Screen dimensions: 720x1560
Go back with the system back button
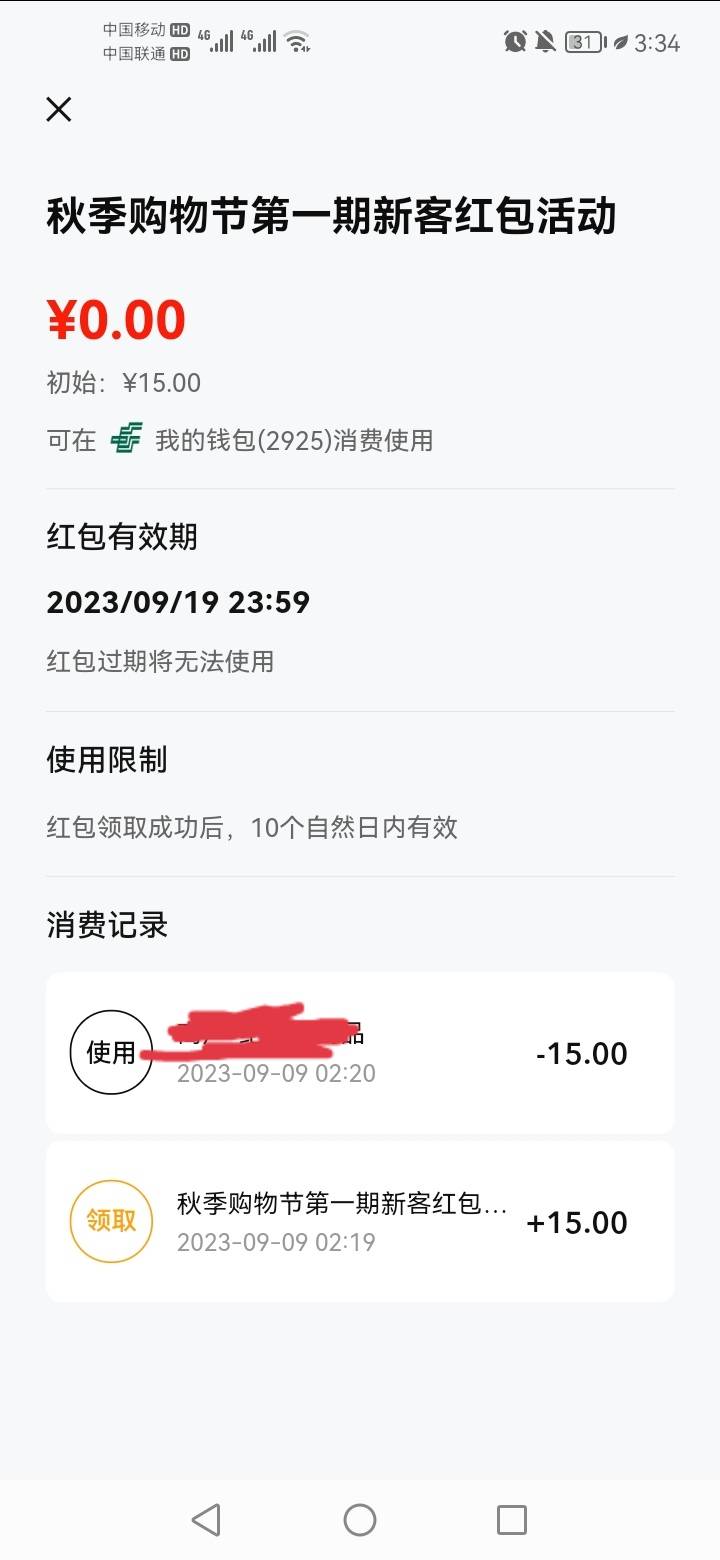tap(206, 1520)
